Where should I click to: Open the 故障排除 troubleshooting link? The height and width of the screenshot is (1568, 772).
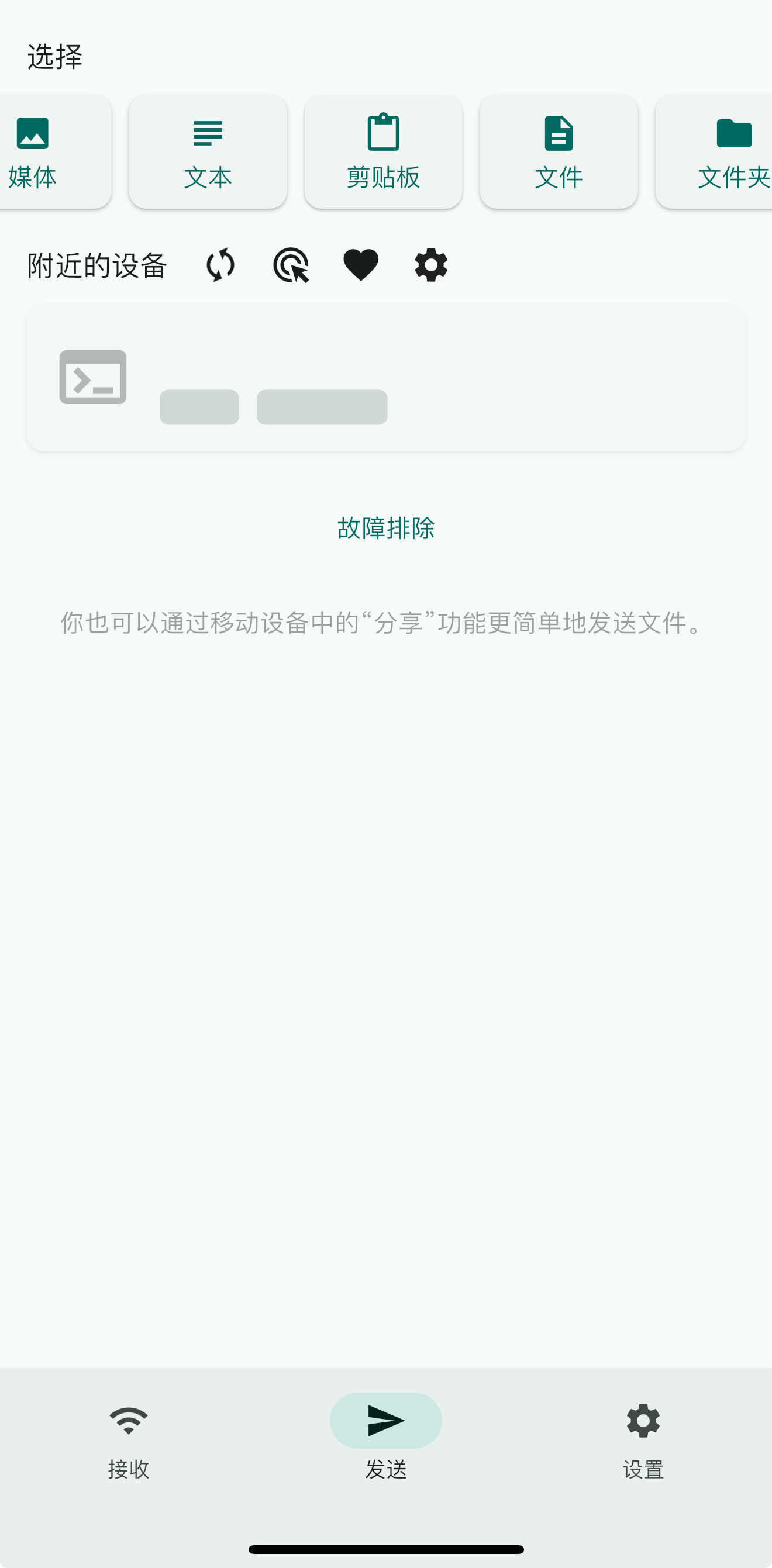386,528
